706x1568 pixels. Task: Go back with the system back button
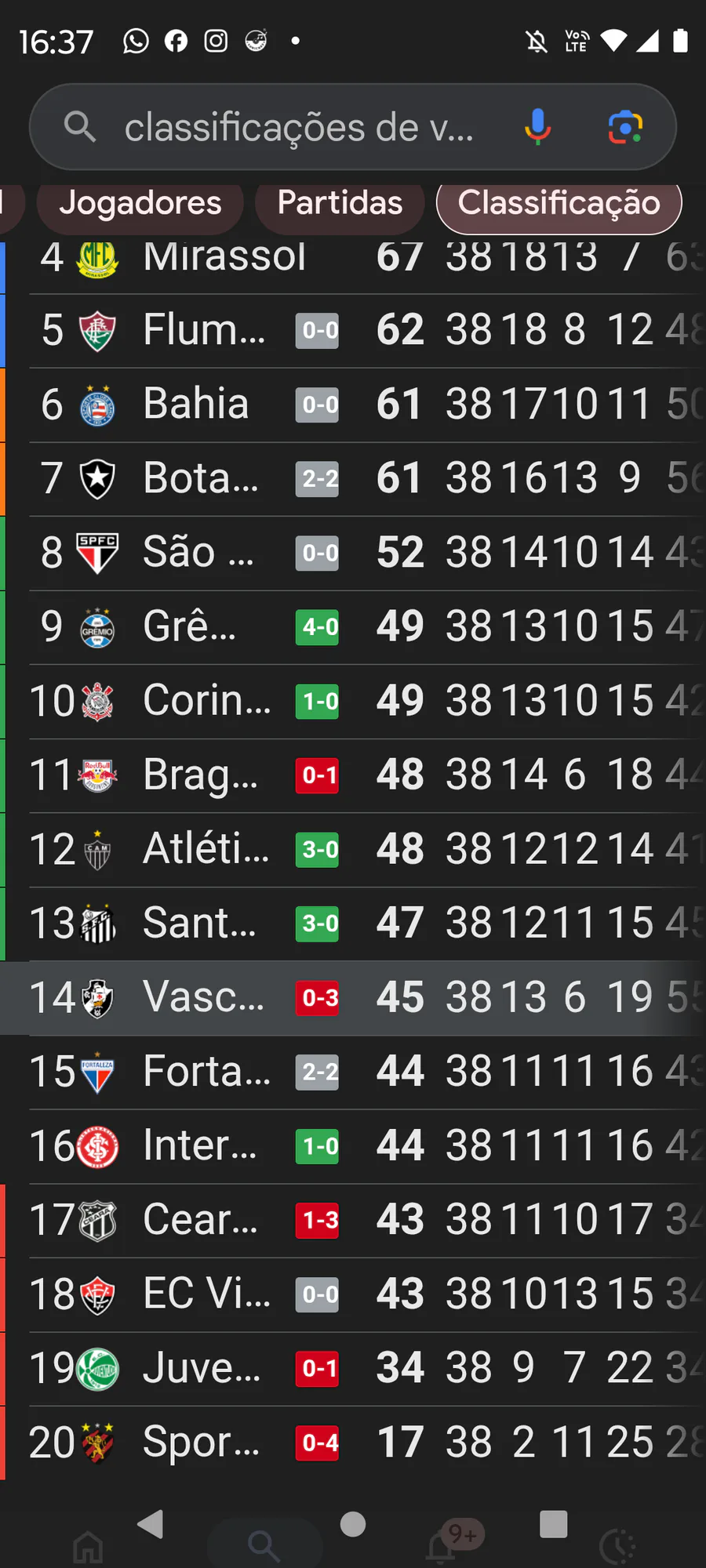pyautogui.click(x=150, y=1524)
